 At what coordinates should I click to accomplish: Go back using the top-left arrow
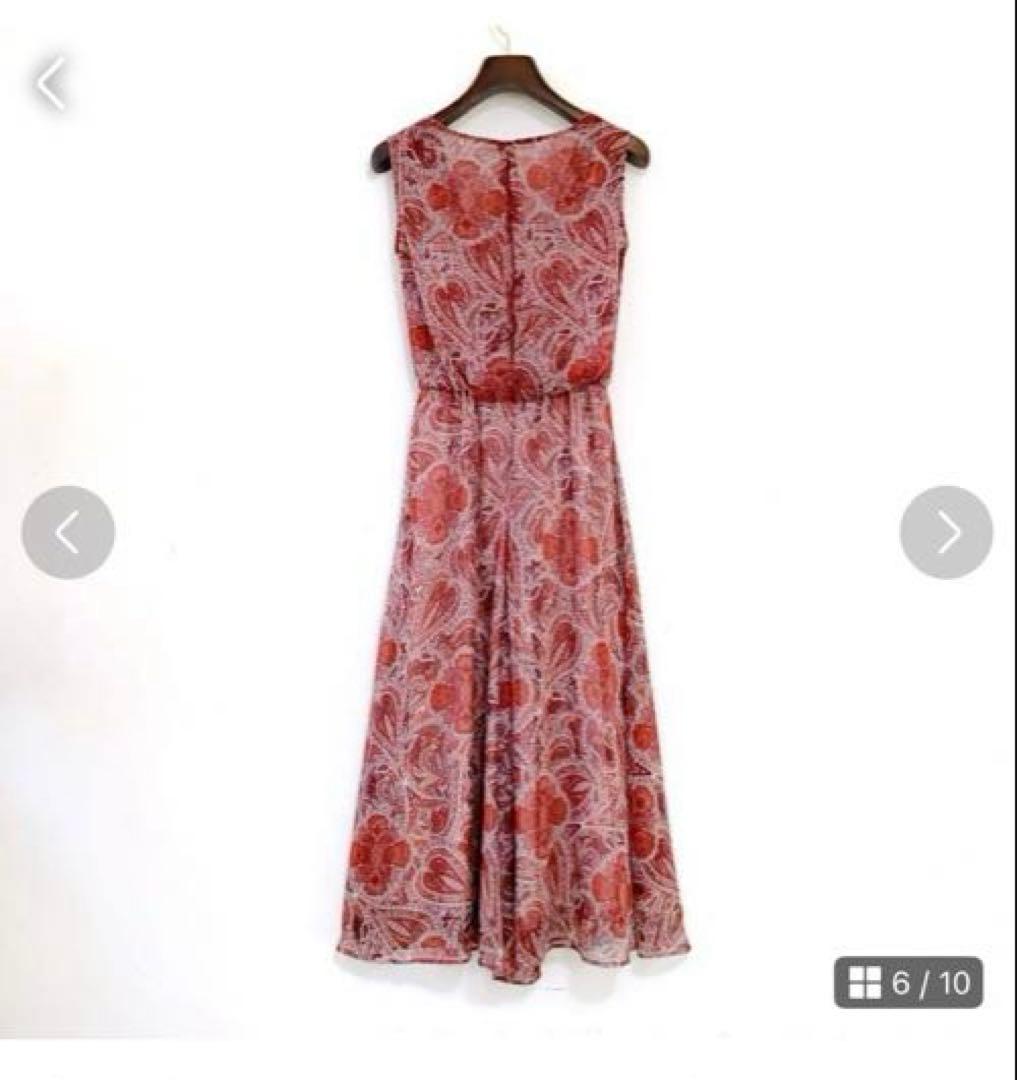tap(51, 84)
